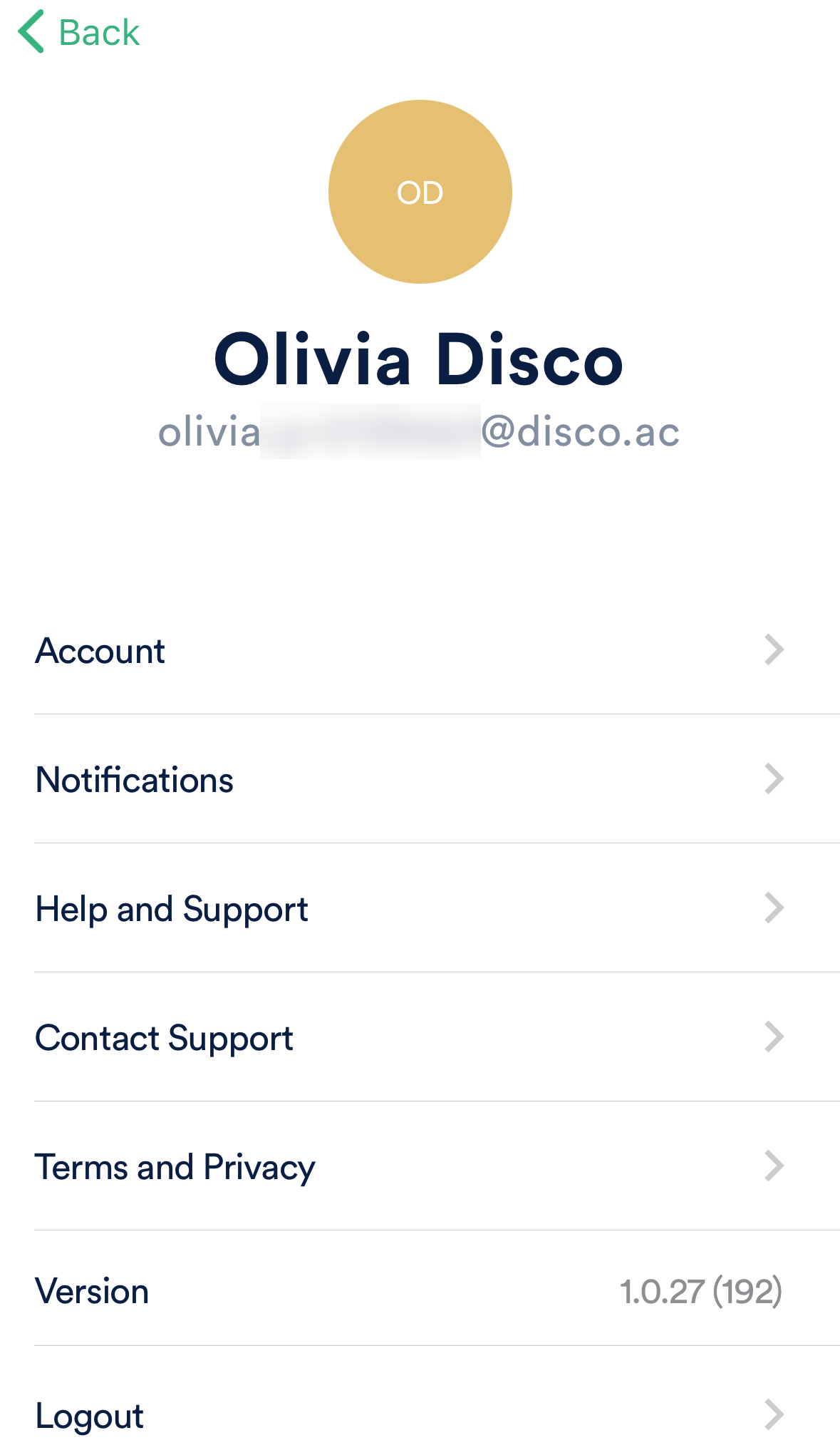This screenshot has width=840, height=1450.
Task: Go back using the Back button
Action: pos(80,32)
